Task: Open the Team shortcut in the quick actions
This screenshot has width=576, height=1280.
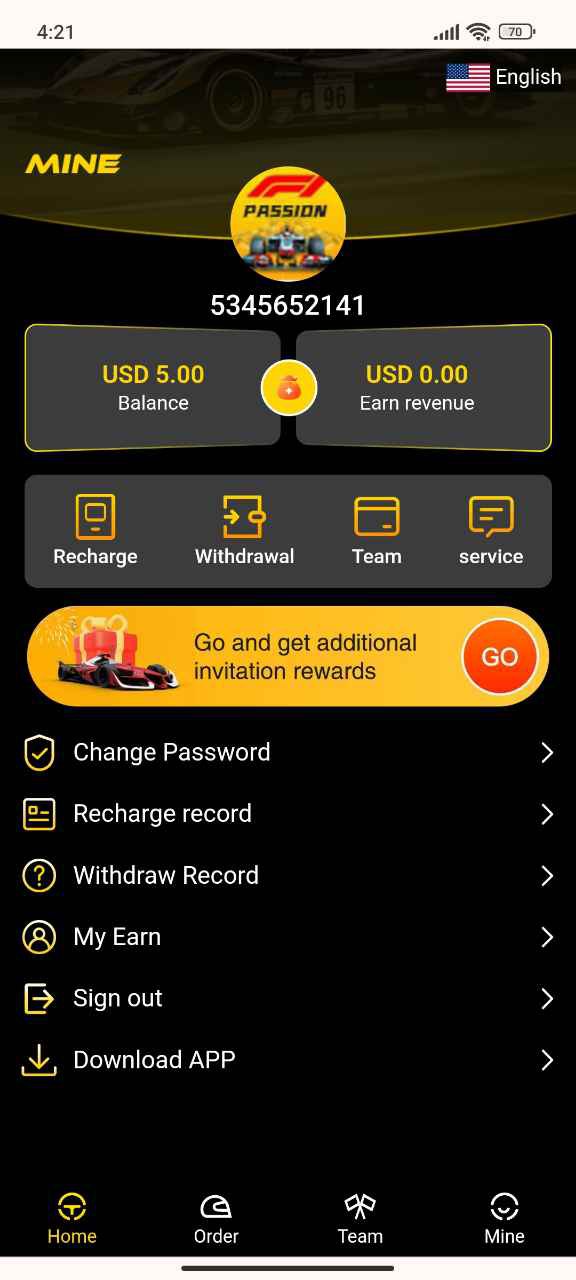Action: tap(377, 531)
